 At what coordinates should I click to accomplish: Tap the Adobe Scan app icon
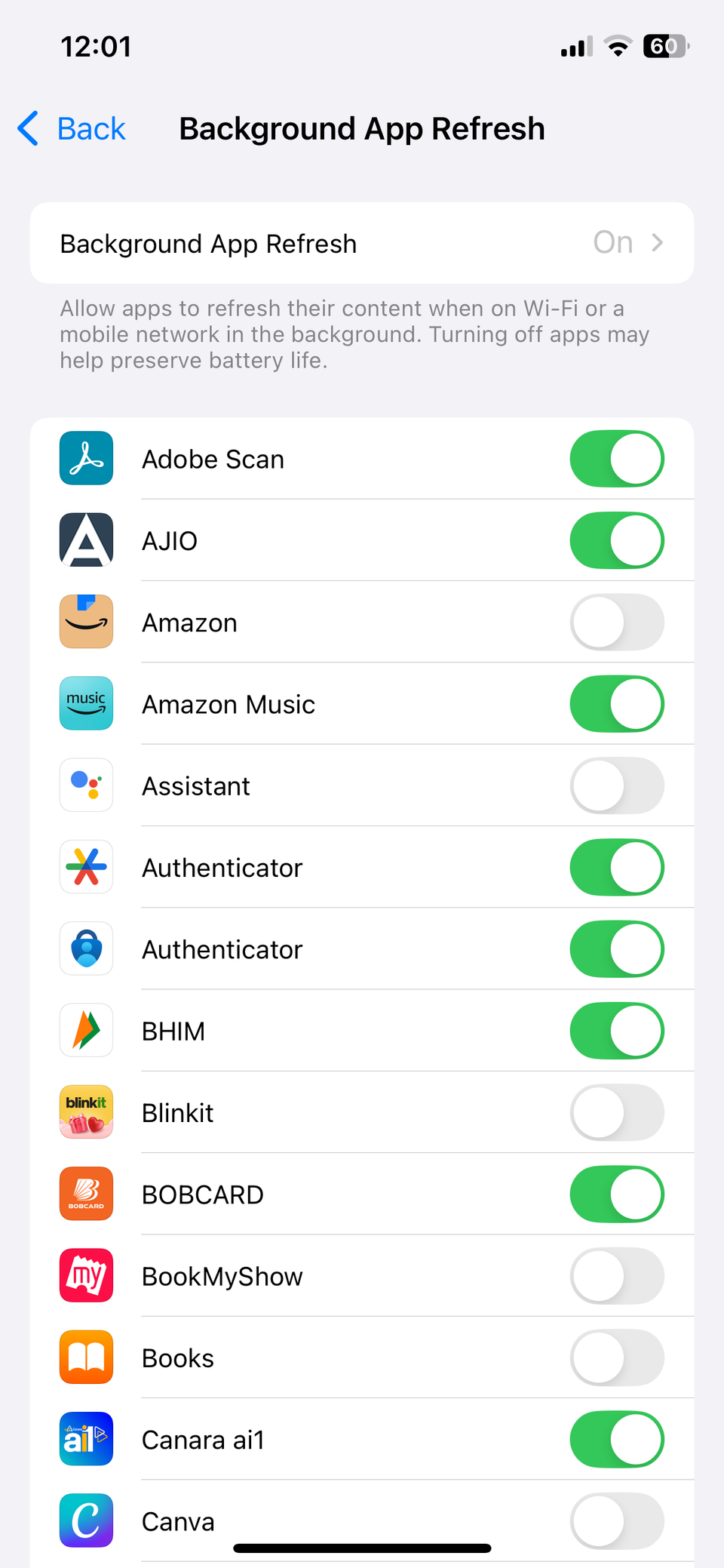click(x=86, y=458)
